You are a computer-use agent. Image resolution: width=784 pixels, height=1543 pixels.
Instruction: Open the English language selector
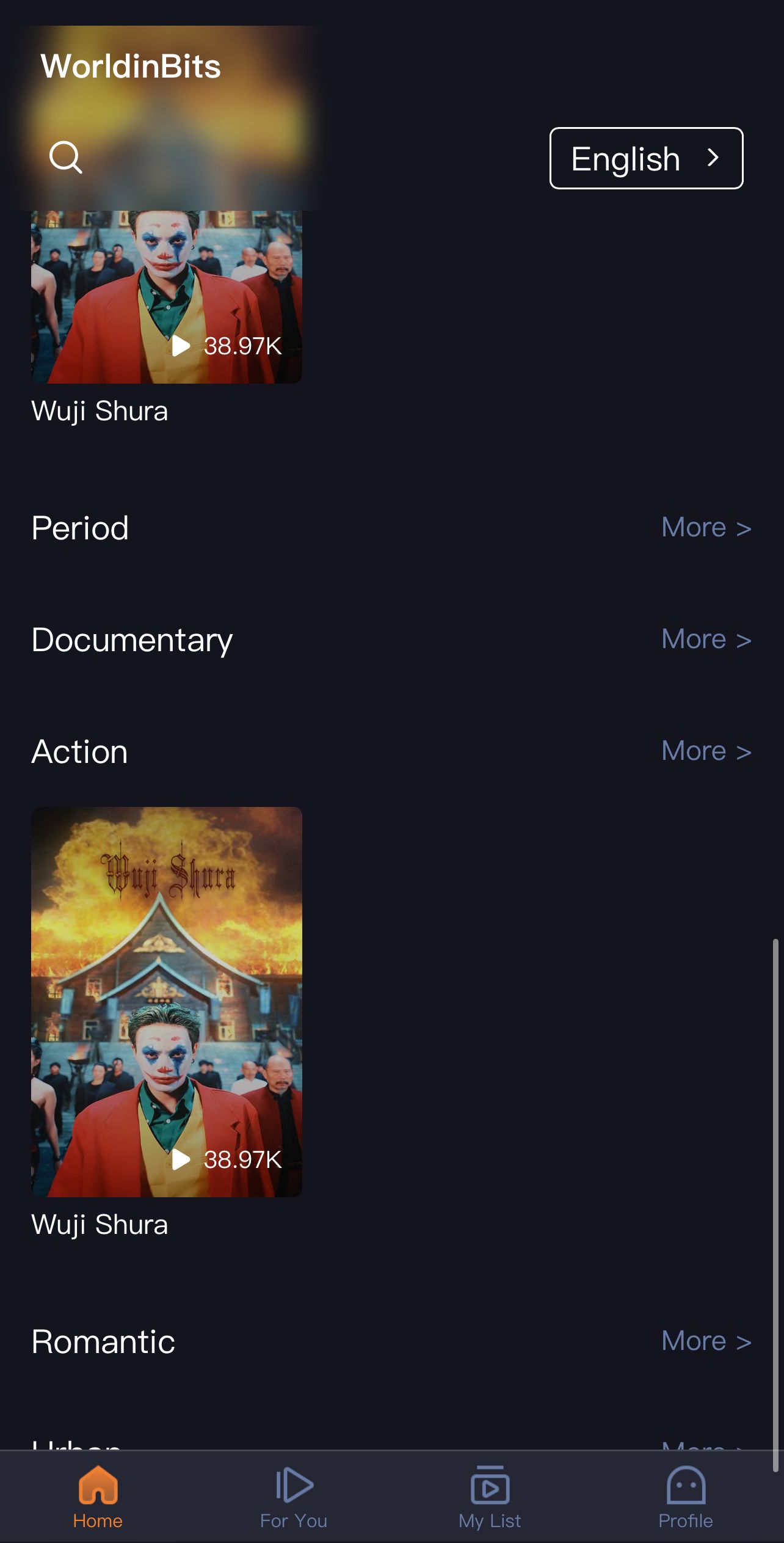(x=646, y=158)
